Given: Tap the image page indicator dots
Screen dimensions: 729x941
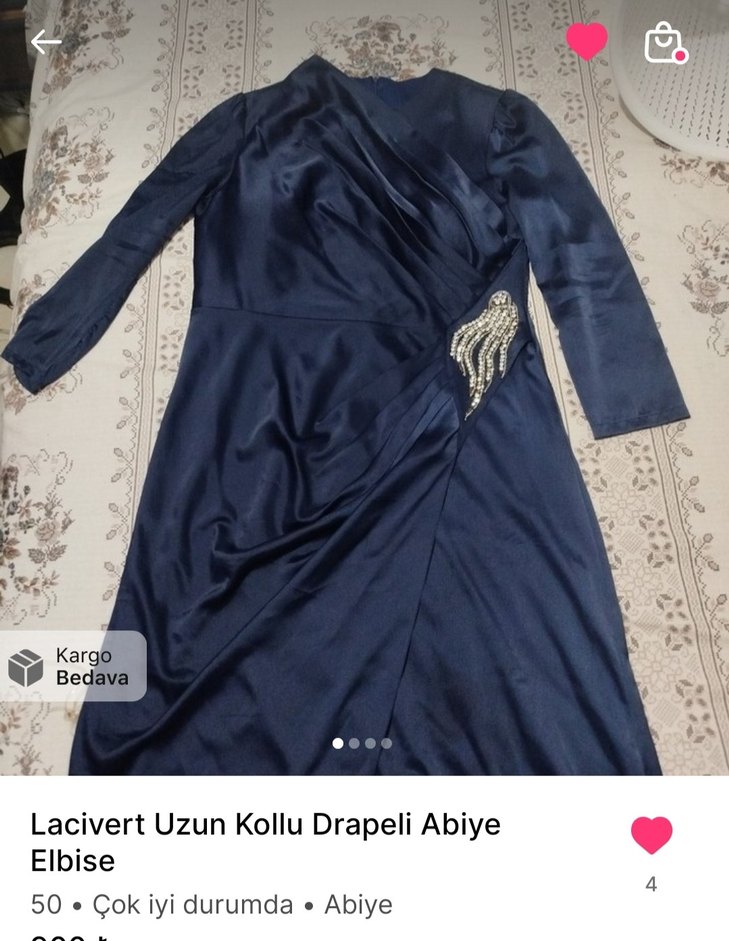Looking at the screenshot, I should pyautogui.click(x=362, y=743).
